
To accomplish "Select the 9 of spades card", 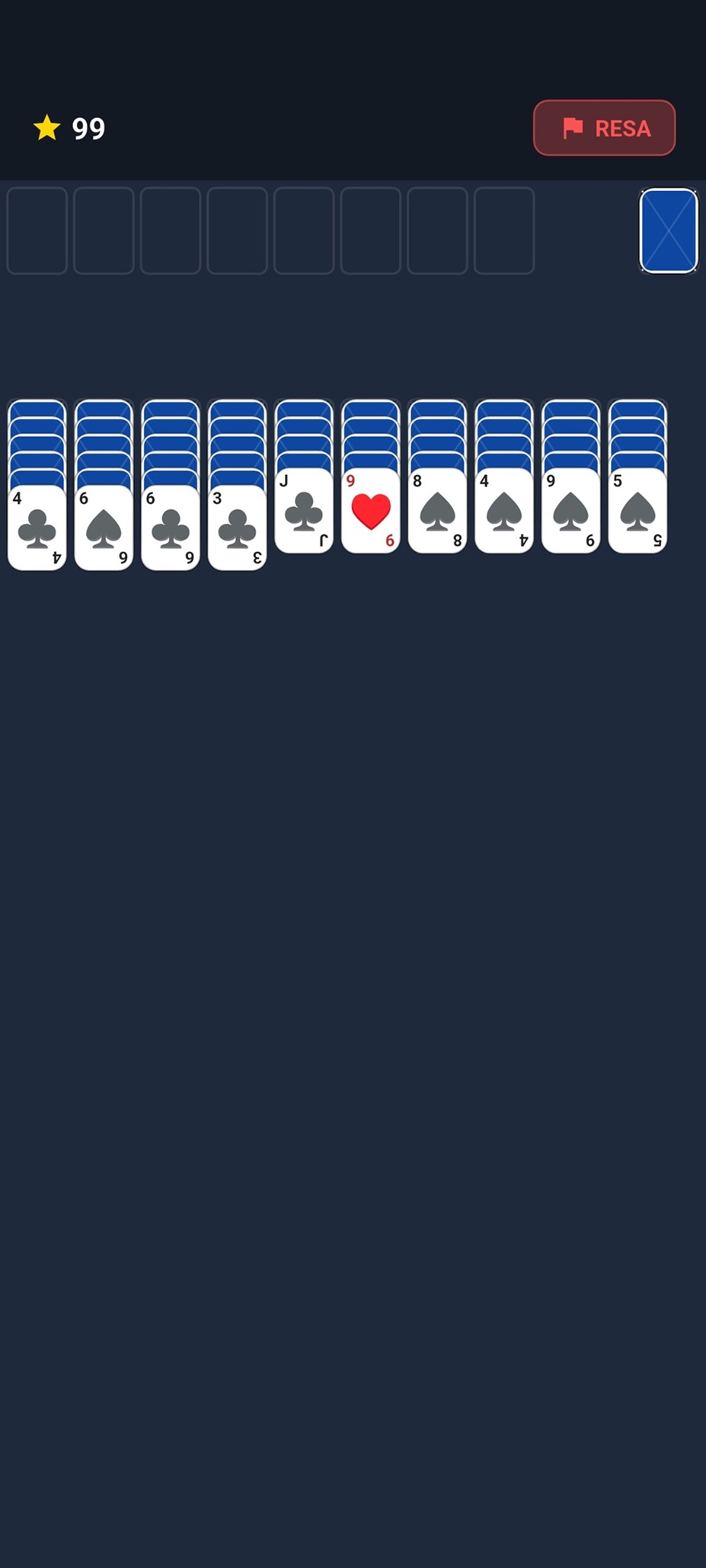I will 571,511.
